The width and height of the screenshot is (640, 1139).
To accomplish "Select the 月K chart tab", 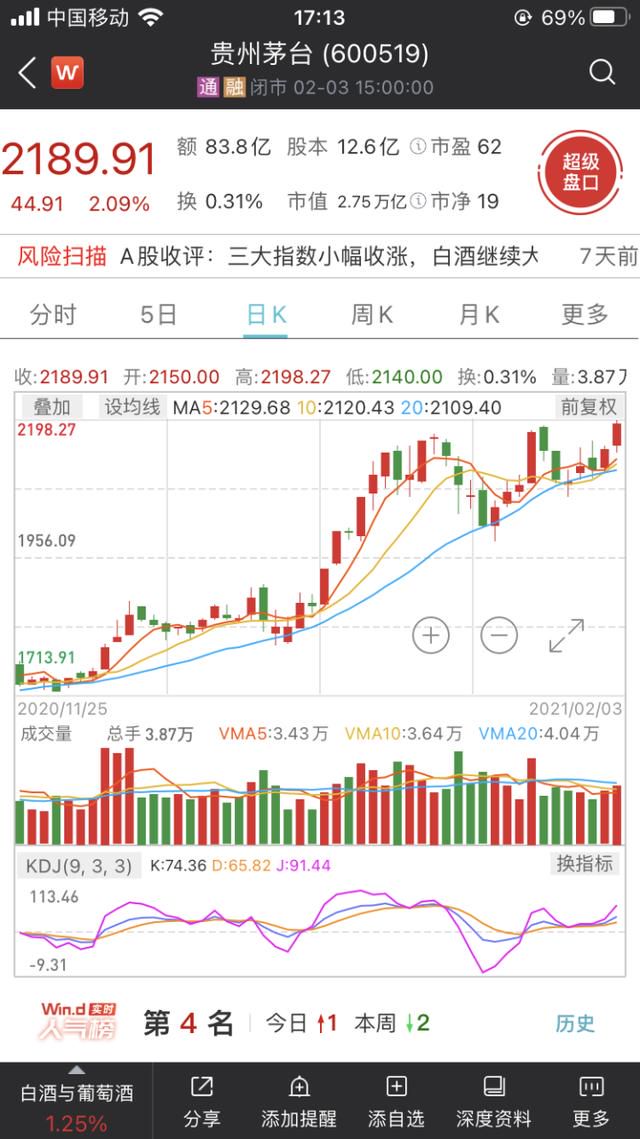I will pyautogui.click(x=479, y=315).
